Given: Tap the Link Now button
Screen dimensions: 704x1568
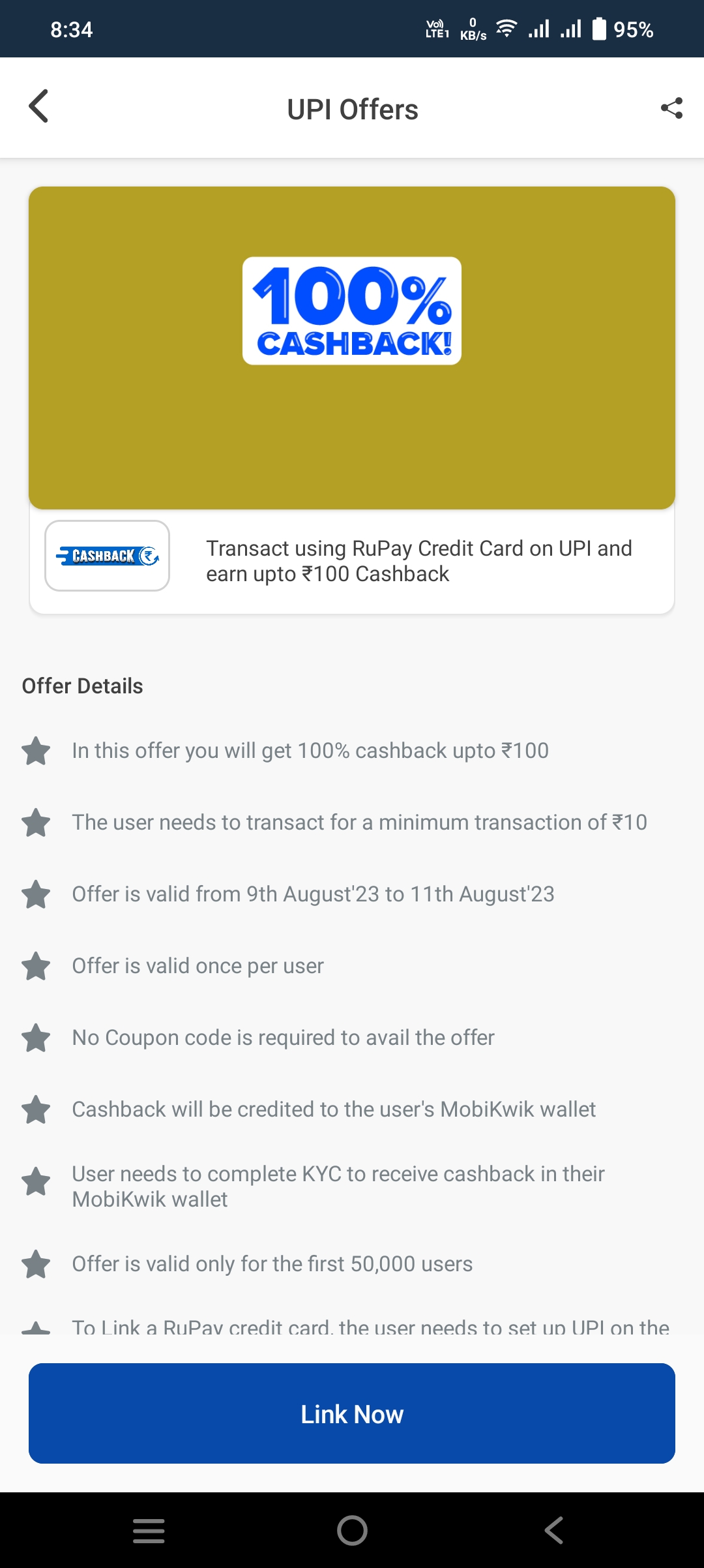Looking at the screenshot, I should tap(352, 1413).
